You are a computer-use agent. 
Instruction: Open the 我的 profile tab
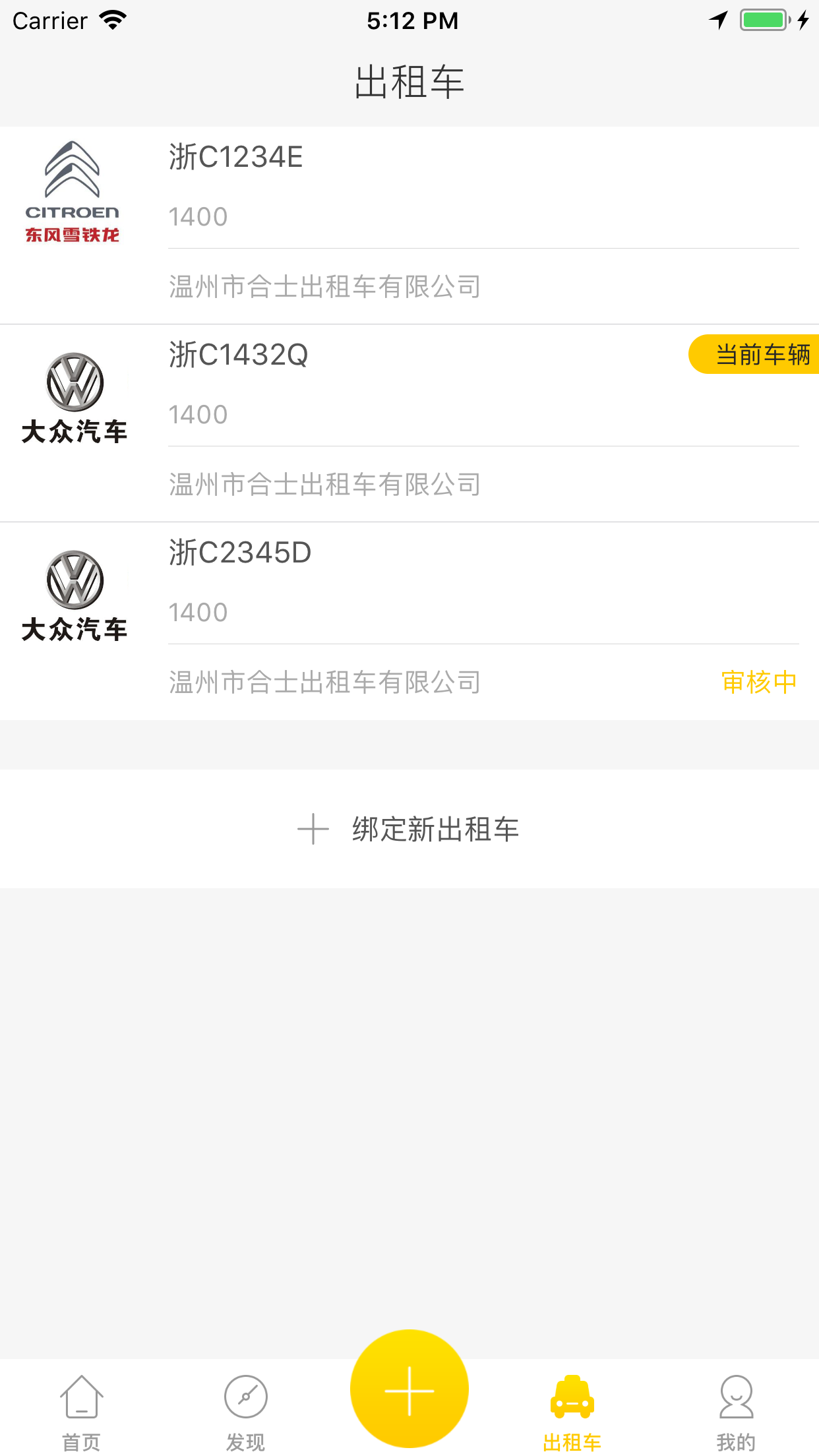coord(736,1412)
